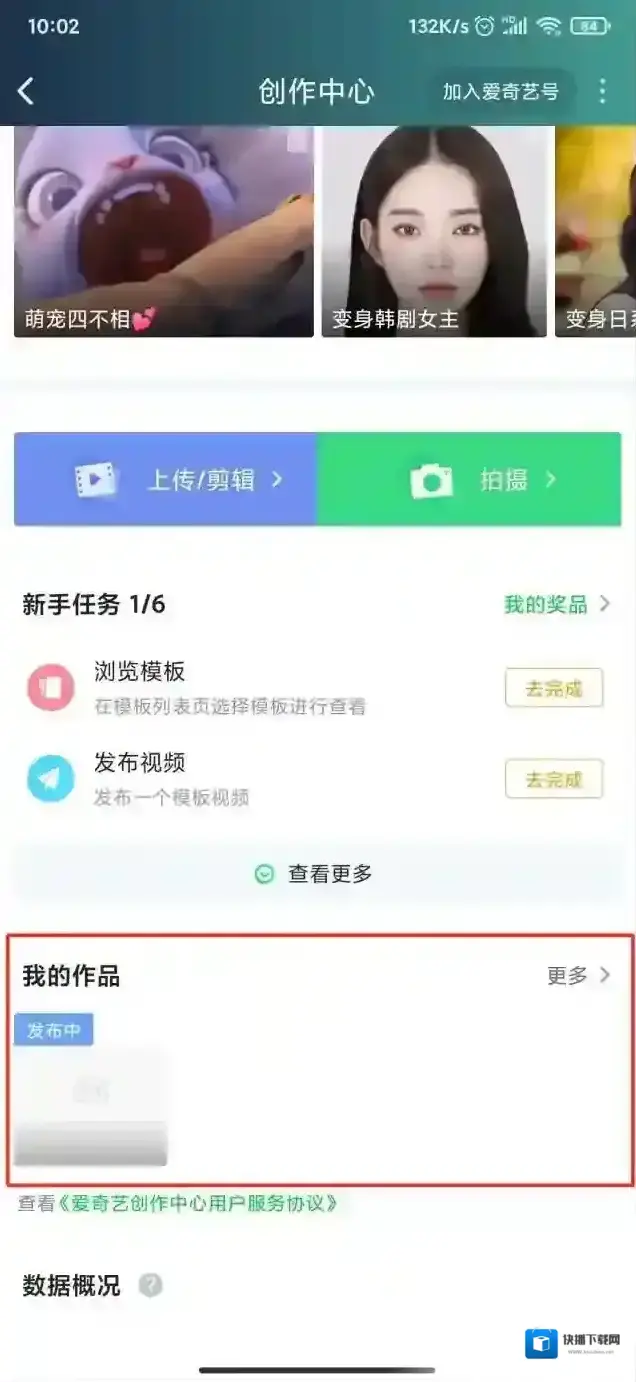The width and height of the screenshot is (636, 1382).
Task: Tap the help icon beside 数据概况
Action: click(150, 1286)
